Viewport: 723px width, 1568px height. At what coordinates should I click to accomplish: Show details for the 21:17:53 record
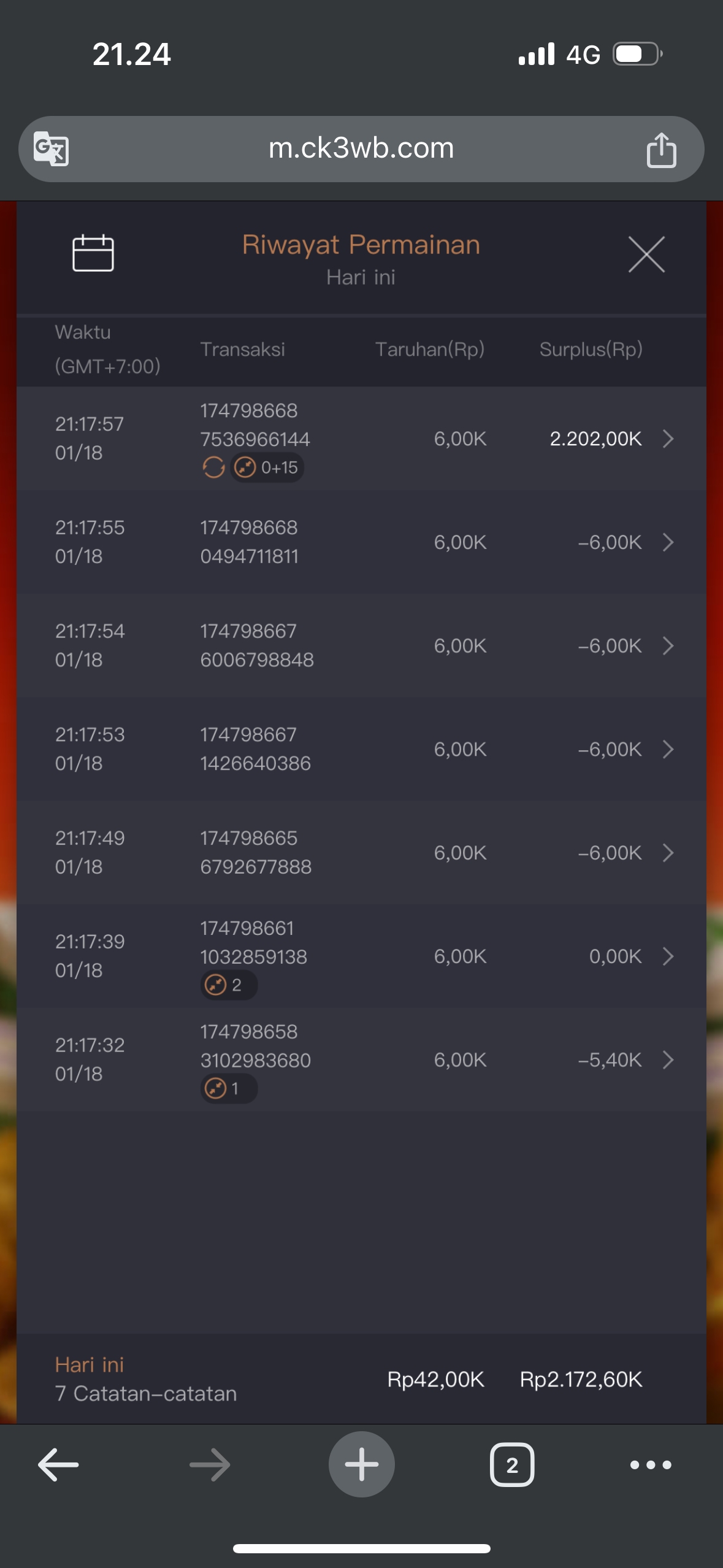click(668, 749)
